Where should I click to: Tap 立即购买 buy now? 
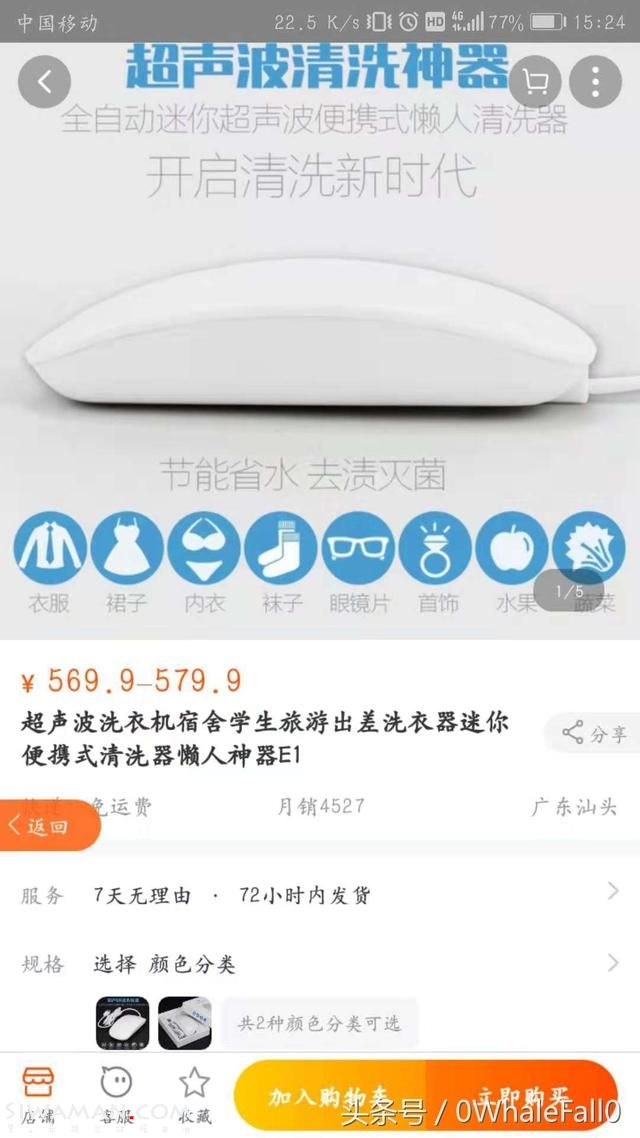524,1096
